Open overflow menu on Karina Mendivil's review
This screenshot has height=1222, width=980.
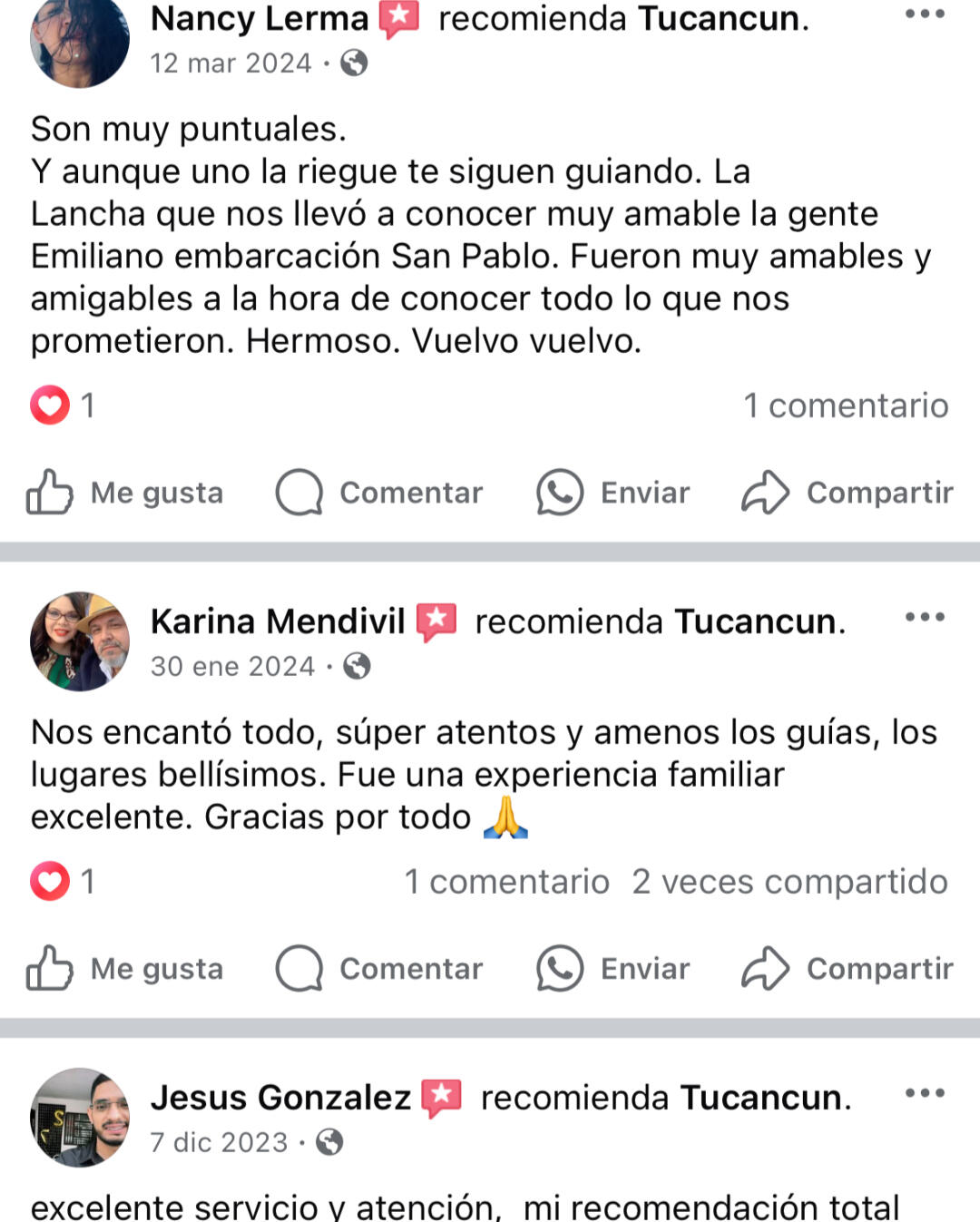[925, 618]
